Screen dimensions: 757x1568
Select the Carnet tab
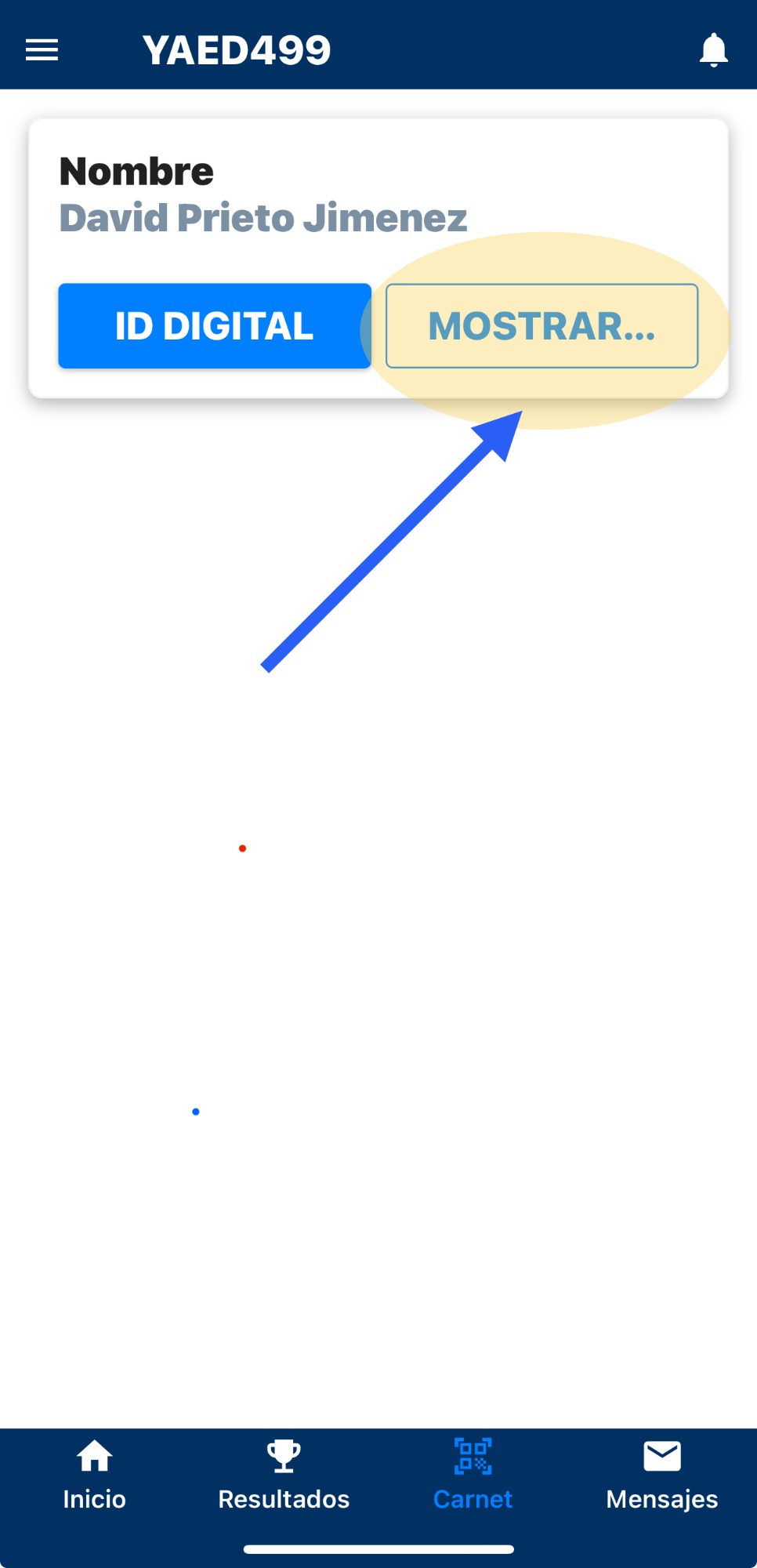click(x=473, y=1475)
